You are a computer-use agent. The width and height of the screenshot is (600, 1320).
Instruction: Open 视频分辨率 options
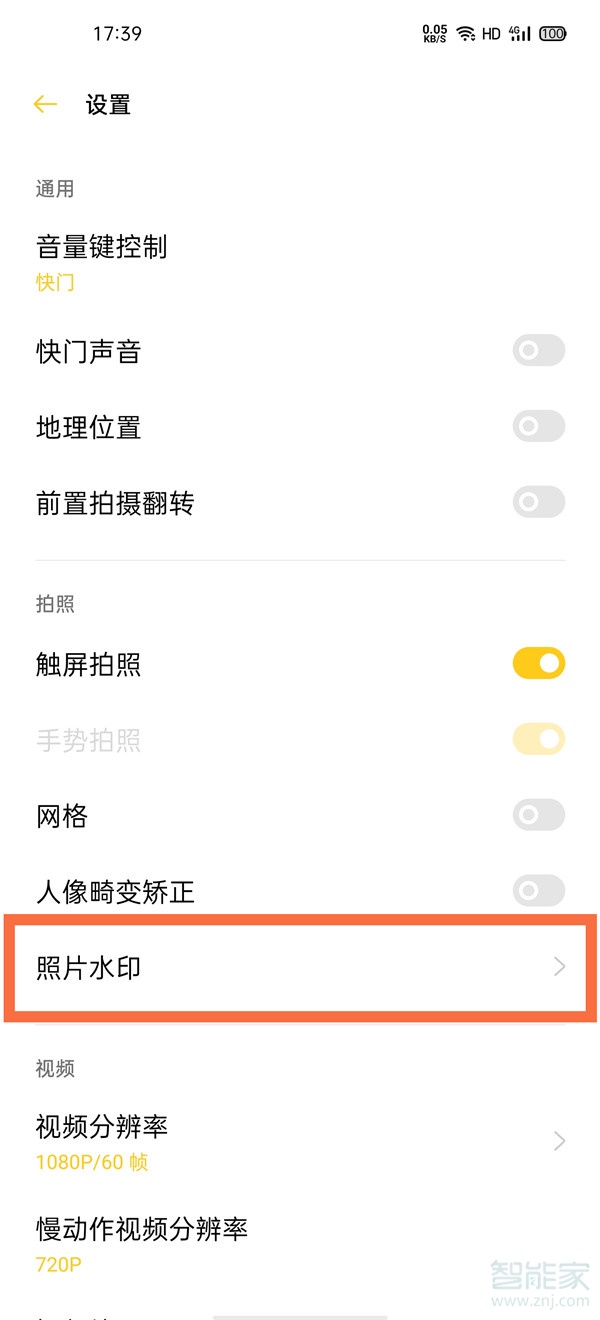300,1141
